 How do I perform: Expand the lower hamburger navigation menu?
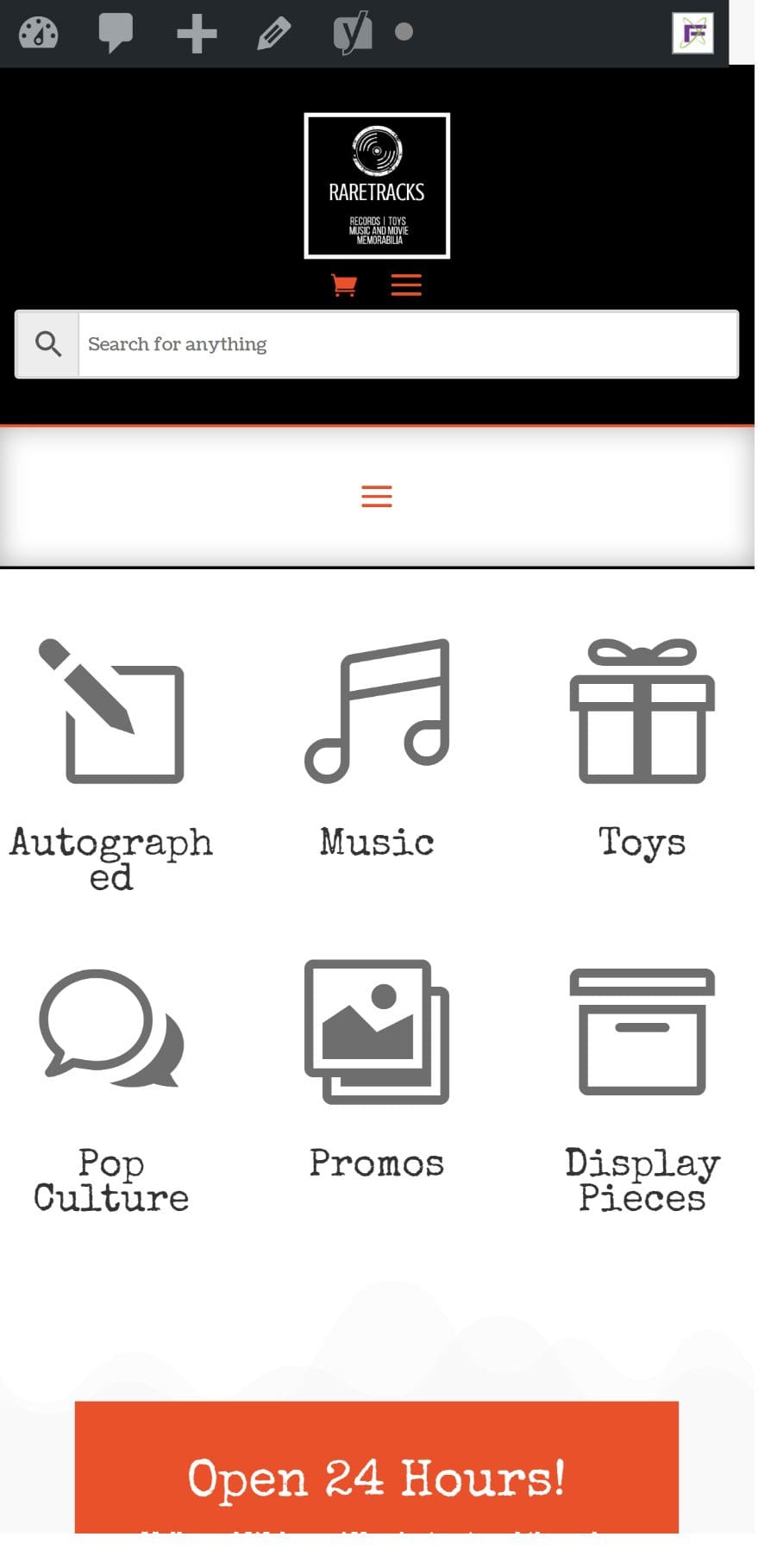click(376, 496)
